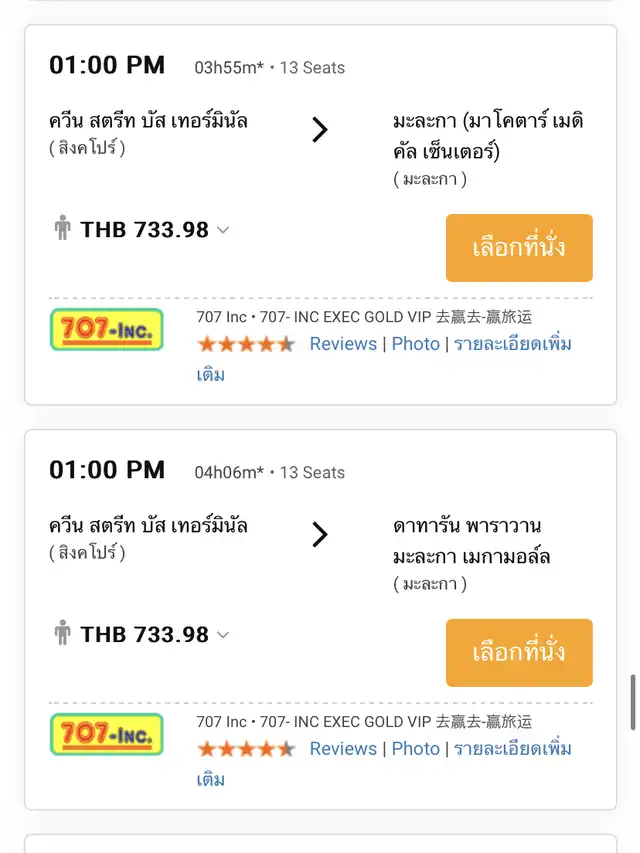
Task: Expand the THB 733.98 fare on the 03h55m trip
Action: (223, 230)
